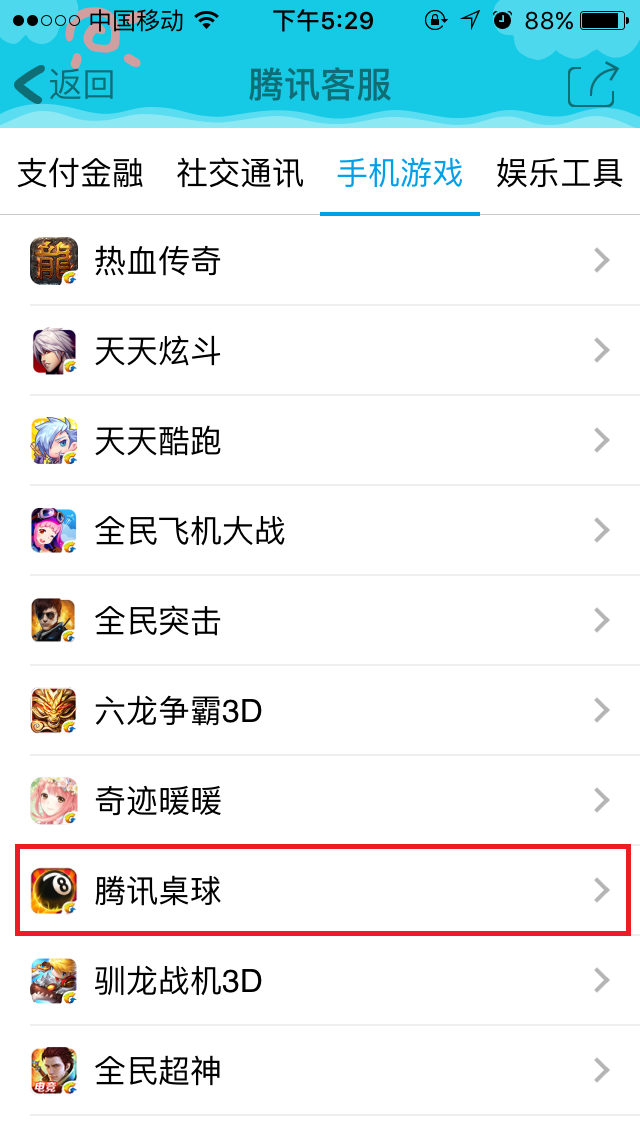Switch to the 娱乐工具 tab
The width and height of the screenshot is (640, 1136).
[560, 173]
